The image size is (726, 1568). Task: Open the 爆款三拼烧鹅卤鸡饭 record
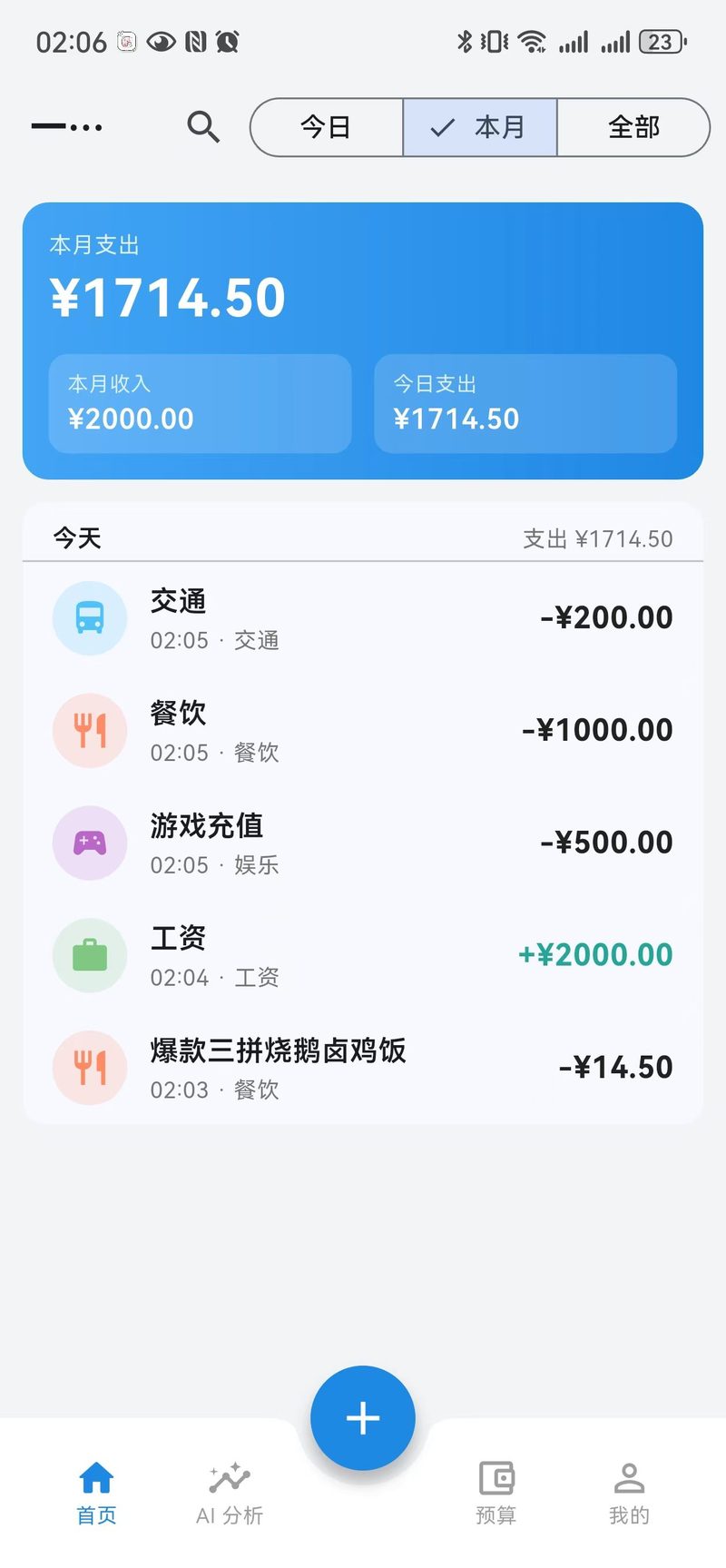coord(363,1068)
